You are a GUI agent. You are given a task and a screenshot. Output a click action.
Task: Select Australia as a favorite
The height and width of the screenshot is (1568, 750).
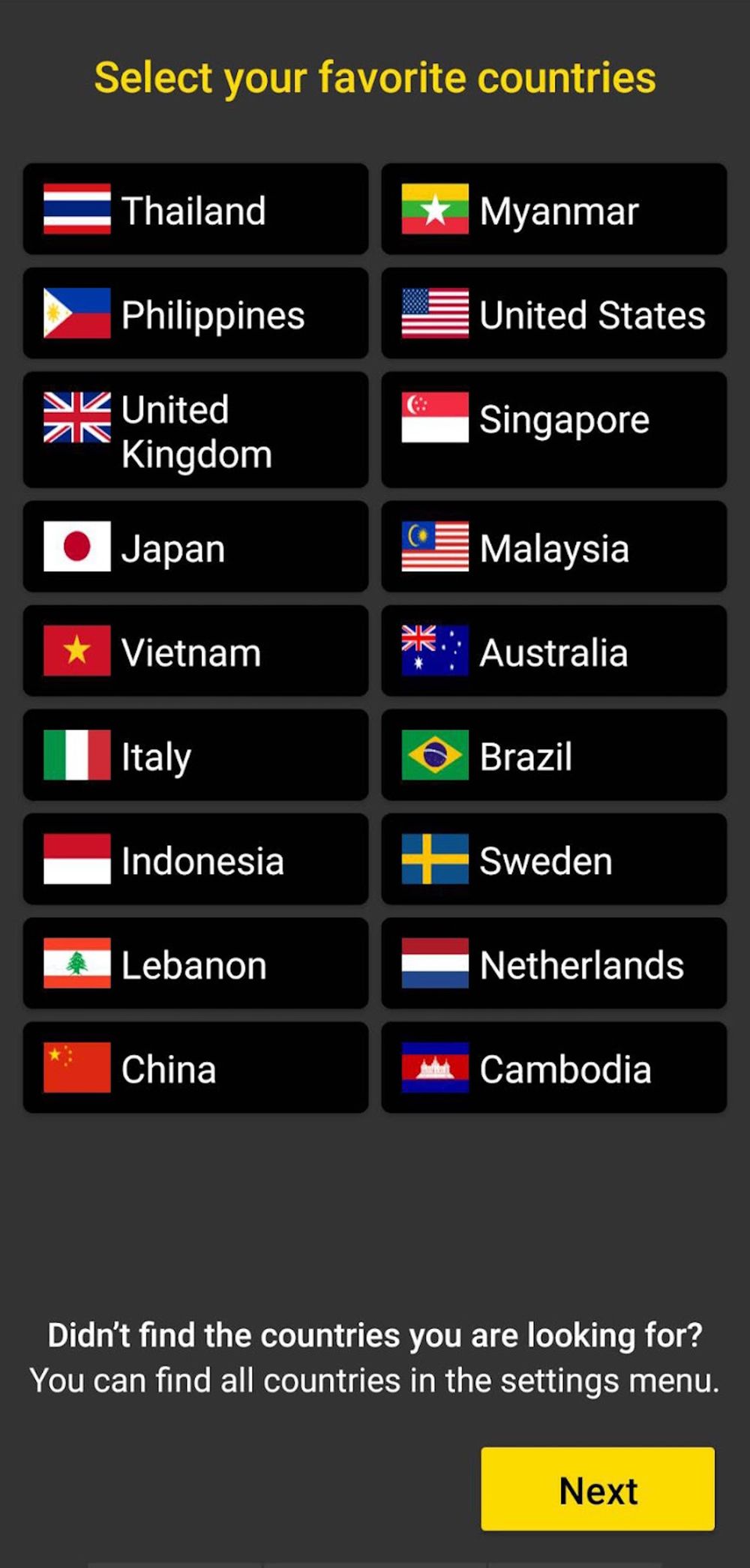coord(553,651)
